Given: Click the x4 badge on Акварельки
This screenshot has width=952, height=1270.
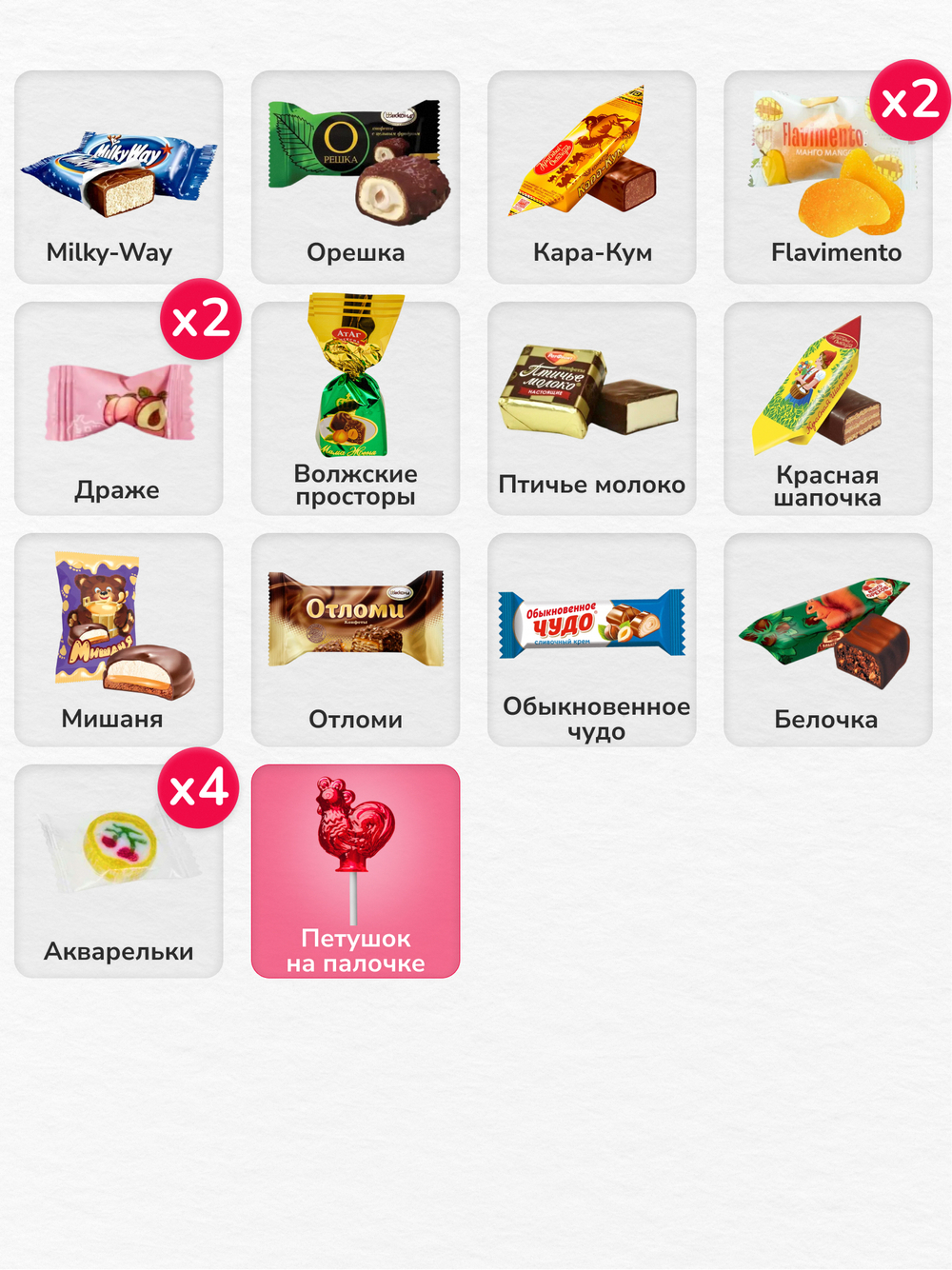Looking at the screenshot, I should pos(197,788).
